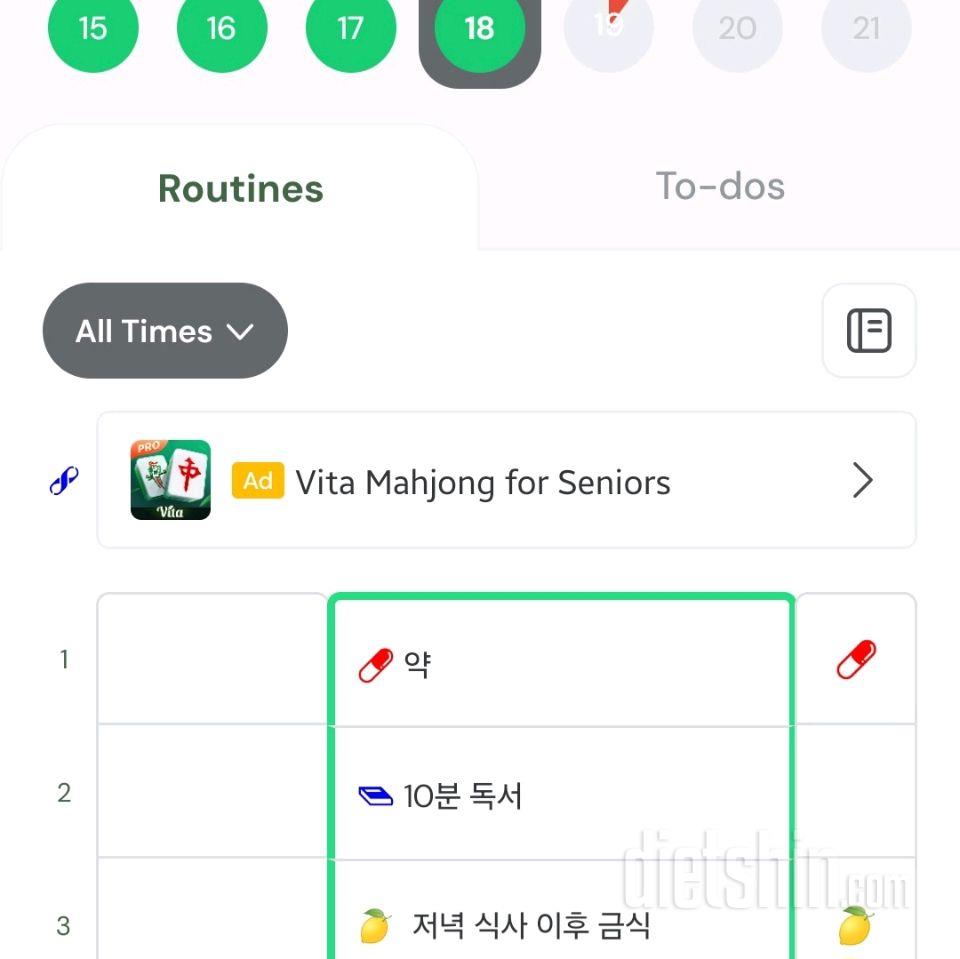Open the notes view icon
This screenshot has width=960, height=959.
(x=868, y=331)
